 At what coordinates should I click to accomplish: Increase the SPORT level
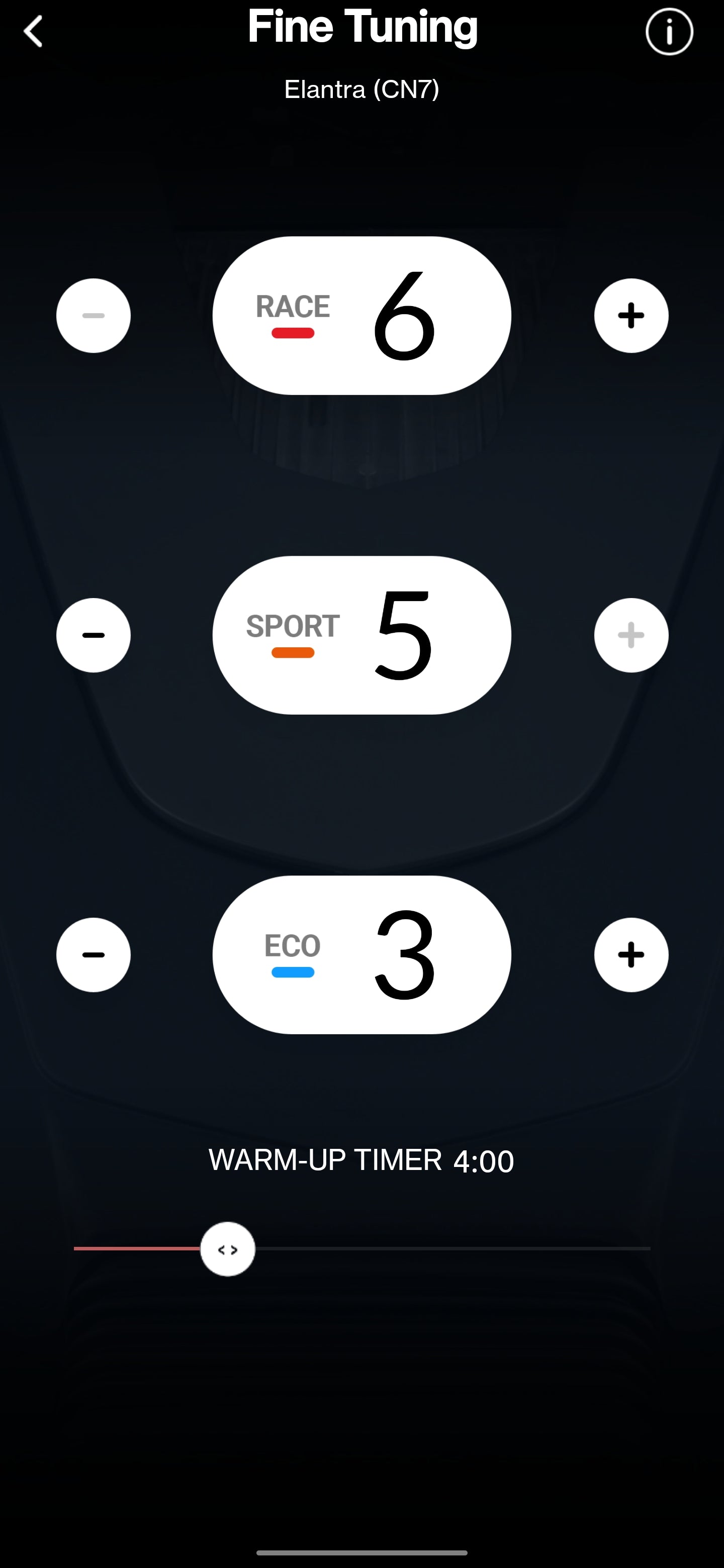click(x=631, y=635)
